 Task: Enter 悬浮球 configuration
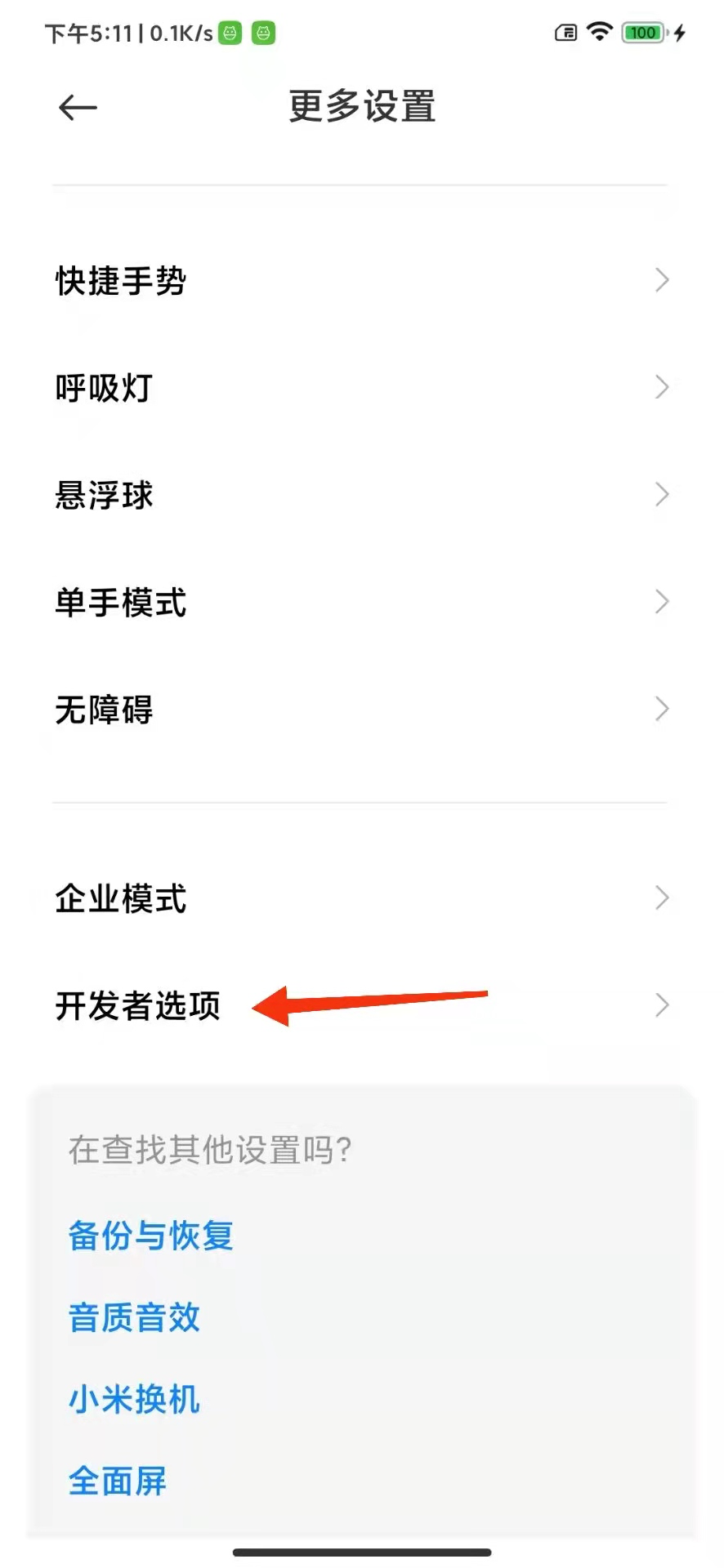coord(105,495)
